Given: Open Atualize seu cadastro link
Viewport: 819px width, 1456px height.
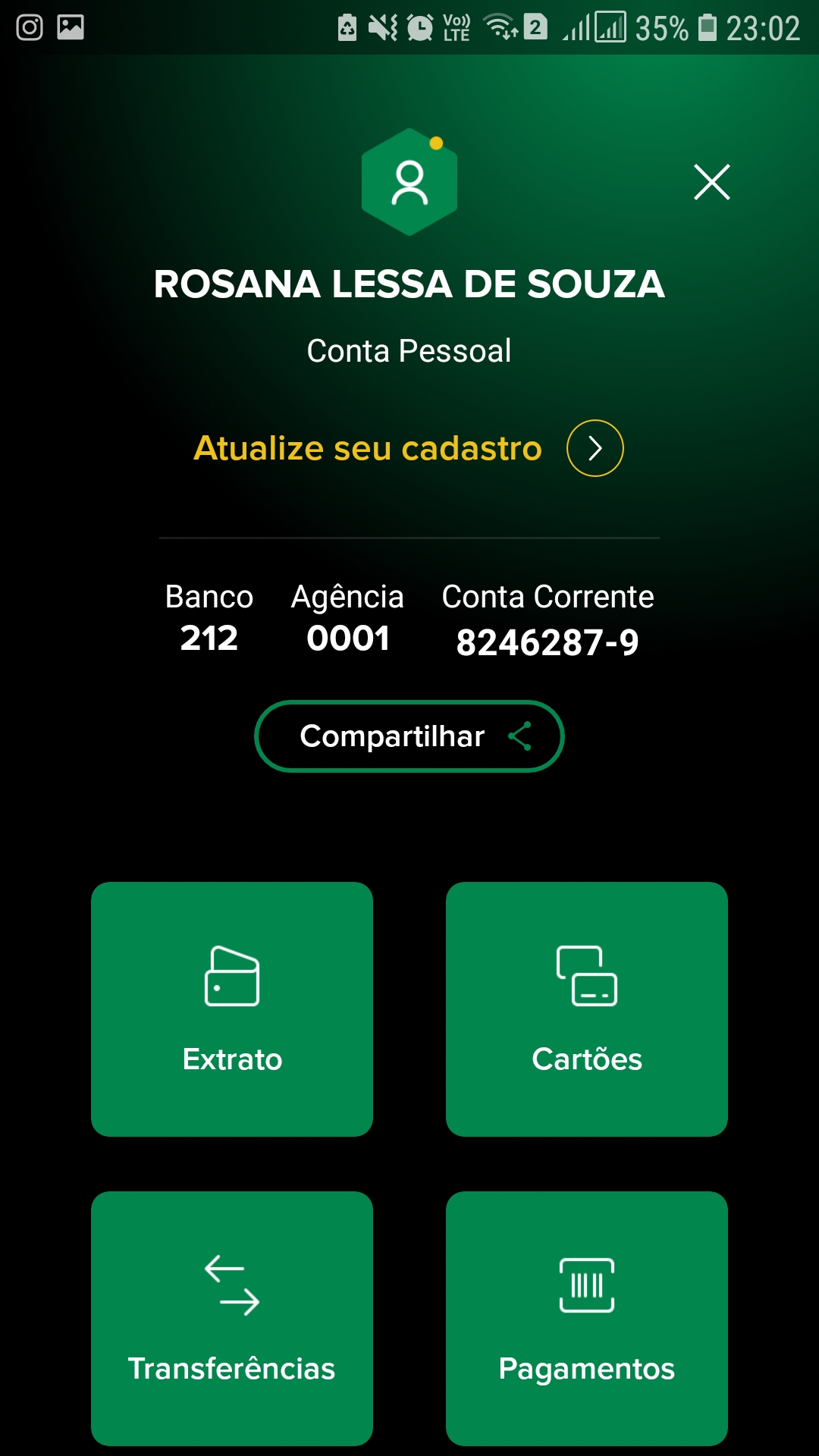Looking at the screenshot, I should (x=408, y=448).
